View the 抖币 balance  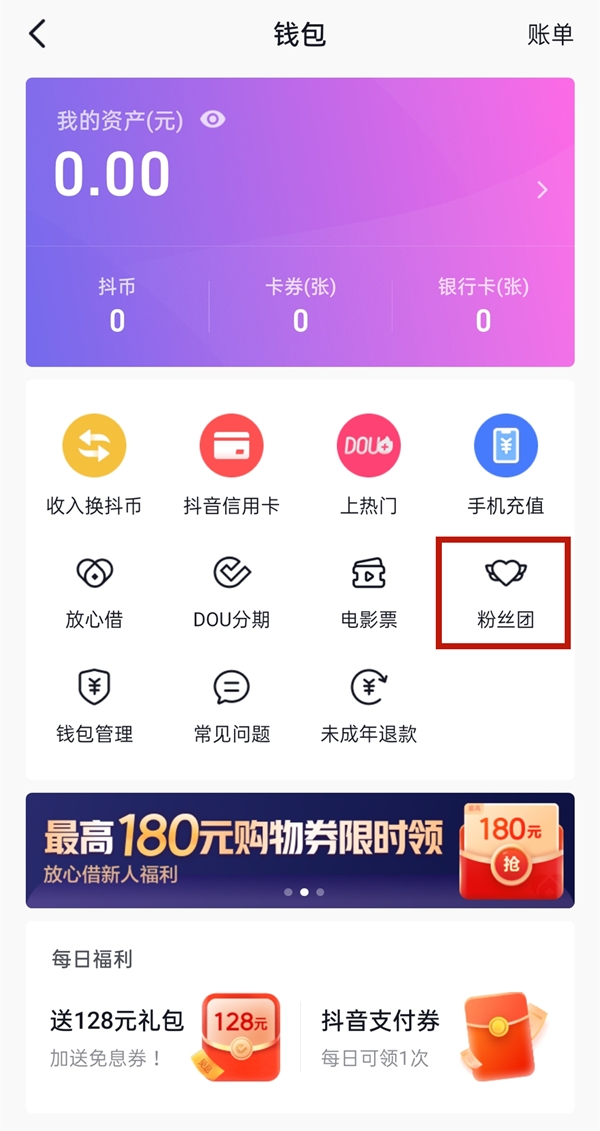tap(117, 305)
